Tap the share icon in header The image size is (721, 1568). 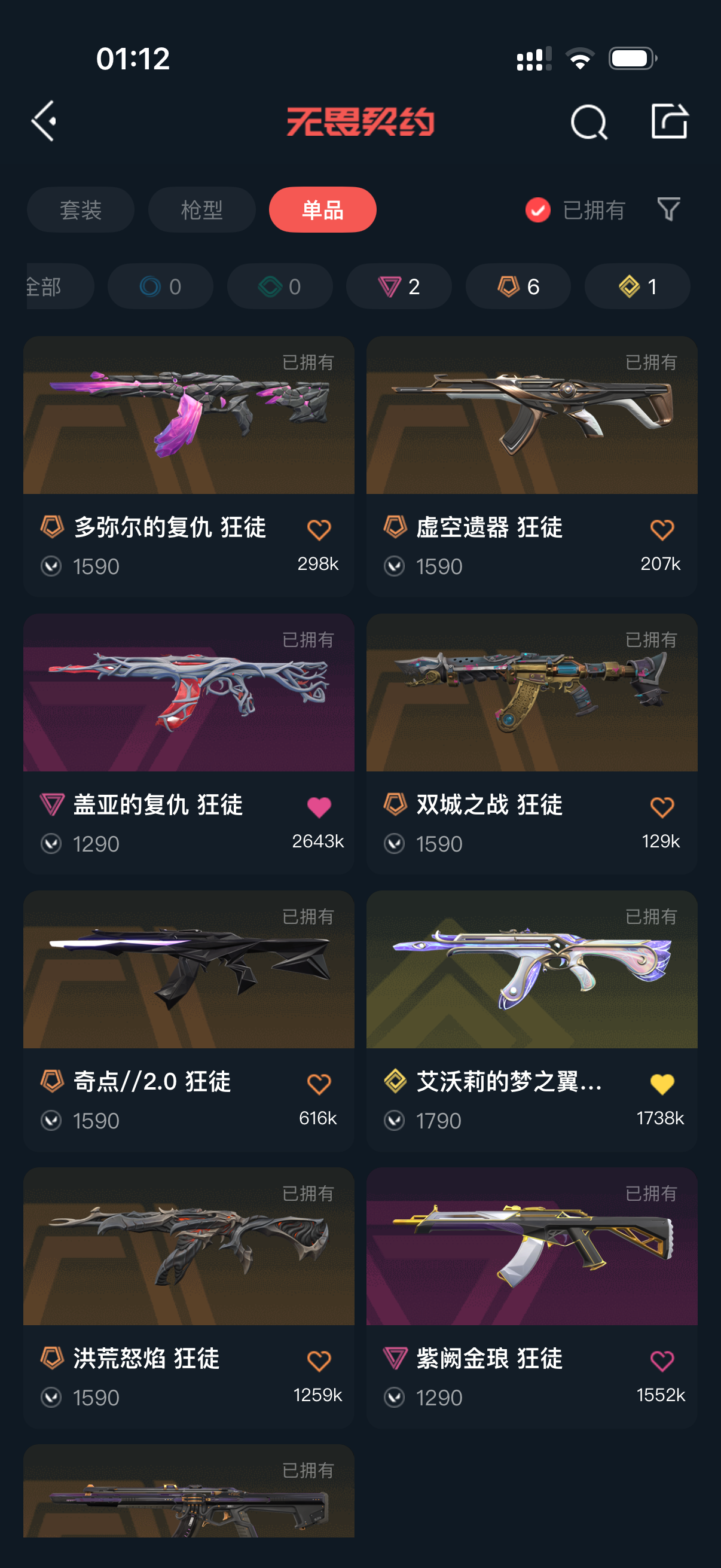(x=669, y=121)
